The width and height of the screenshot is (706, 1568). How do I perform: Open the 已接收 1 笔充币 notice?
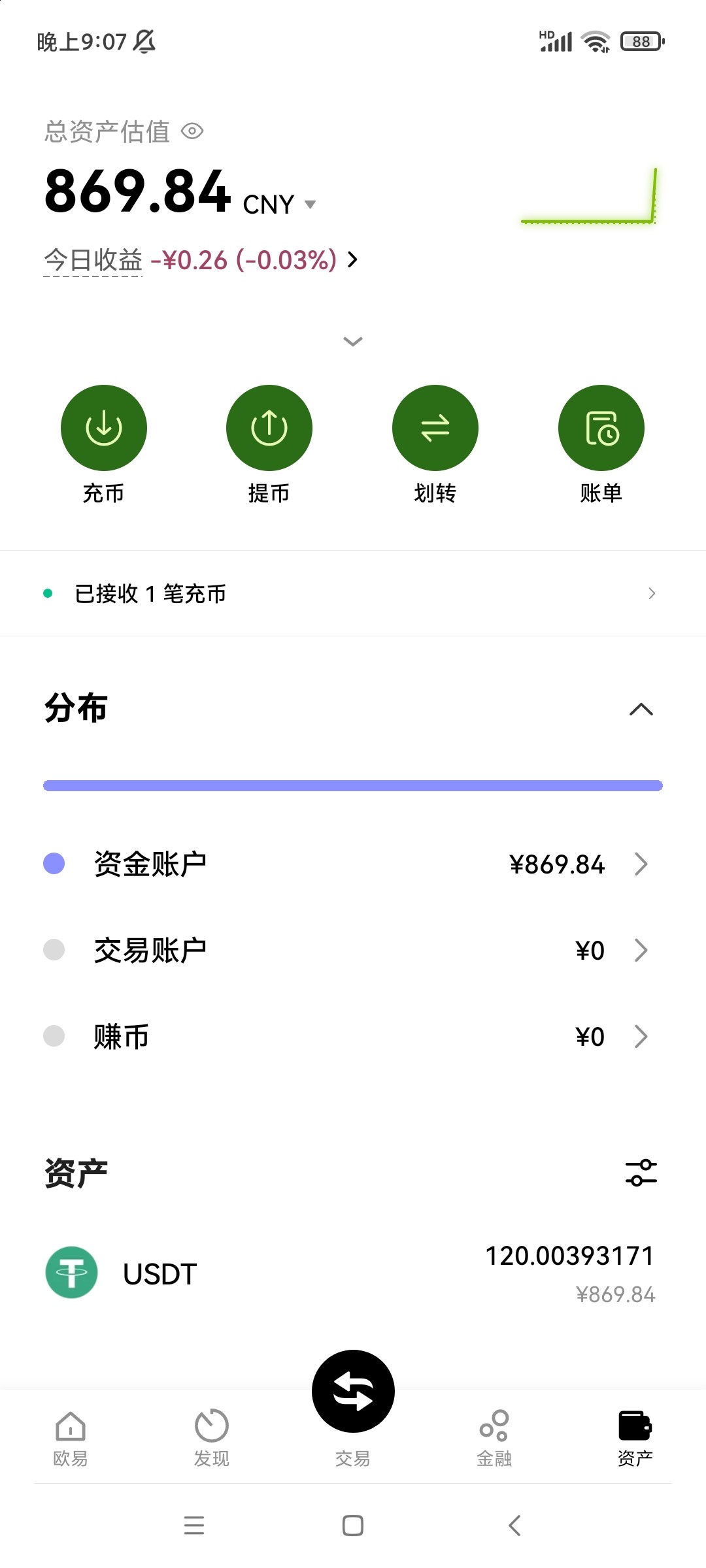[353, 593]
